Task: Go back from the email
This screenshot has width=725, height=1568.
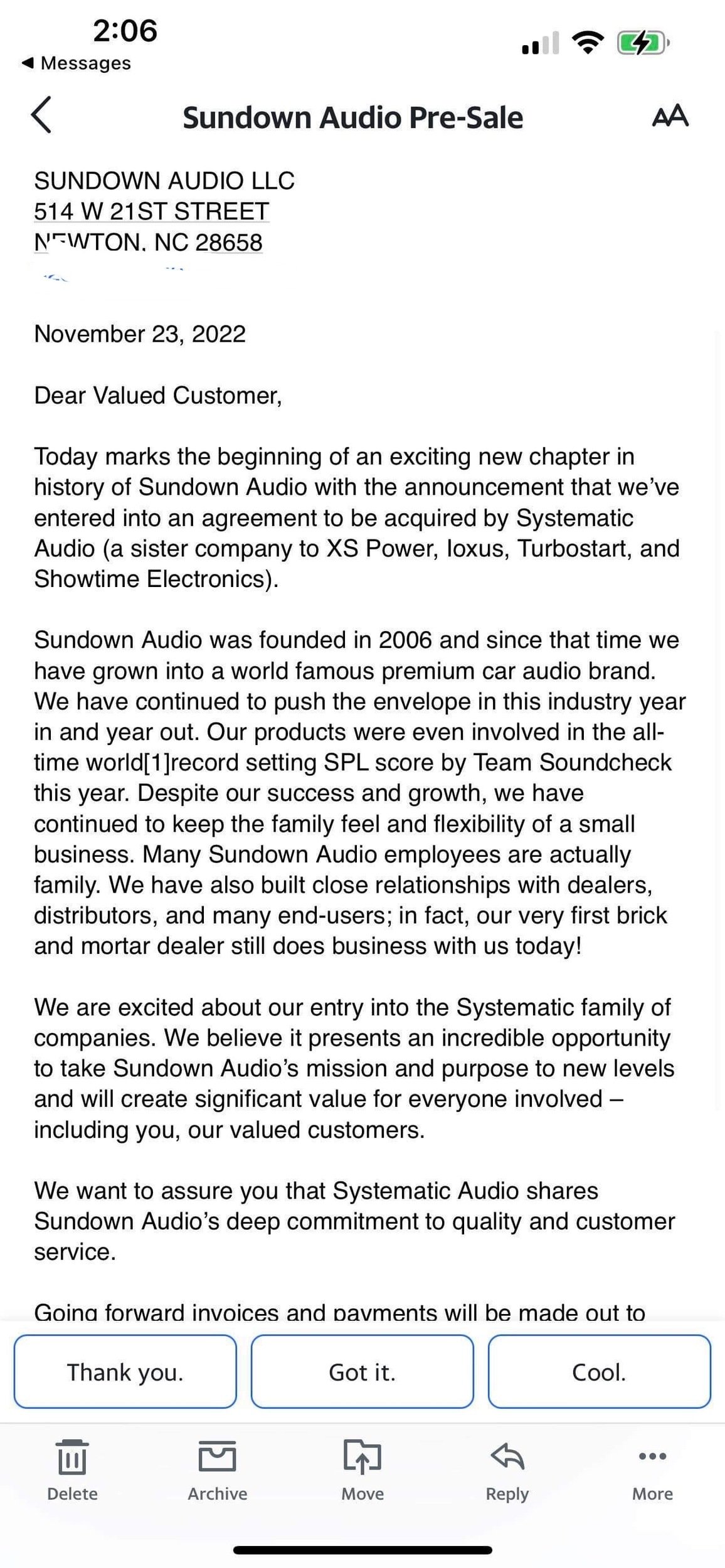Action: tap(41, 115)
